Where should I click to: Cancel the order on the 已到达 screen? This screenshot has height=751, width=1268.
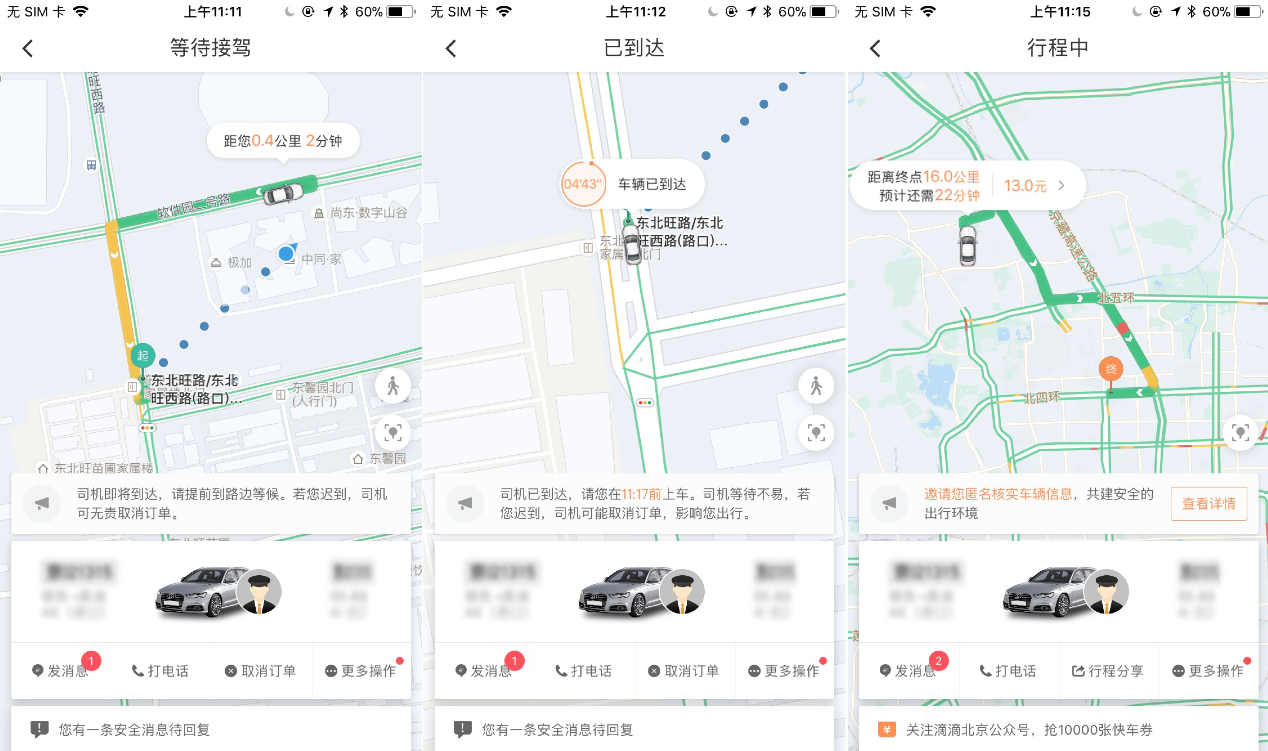[x=684, y=671]
